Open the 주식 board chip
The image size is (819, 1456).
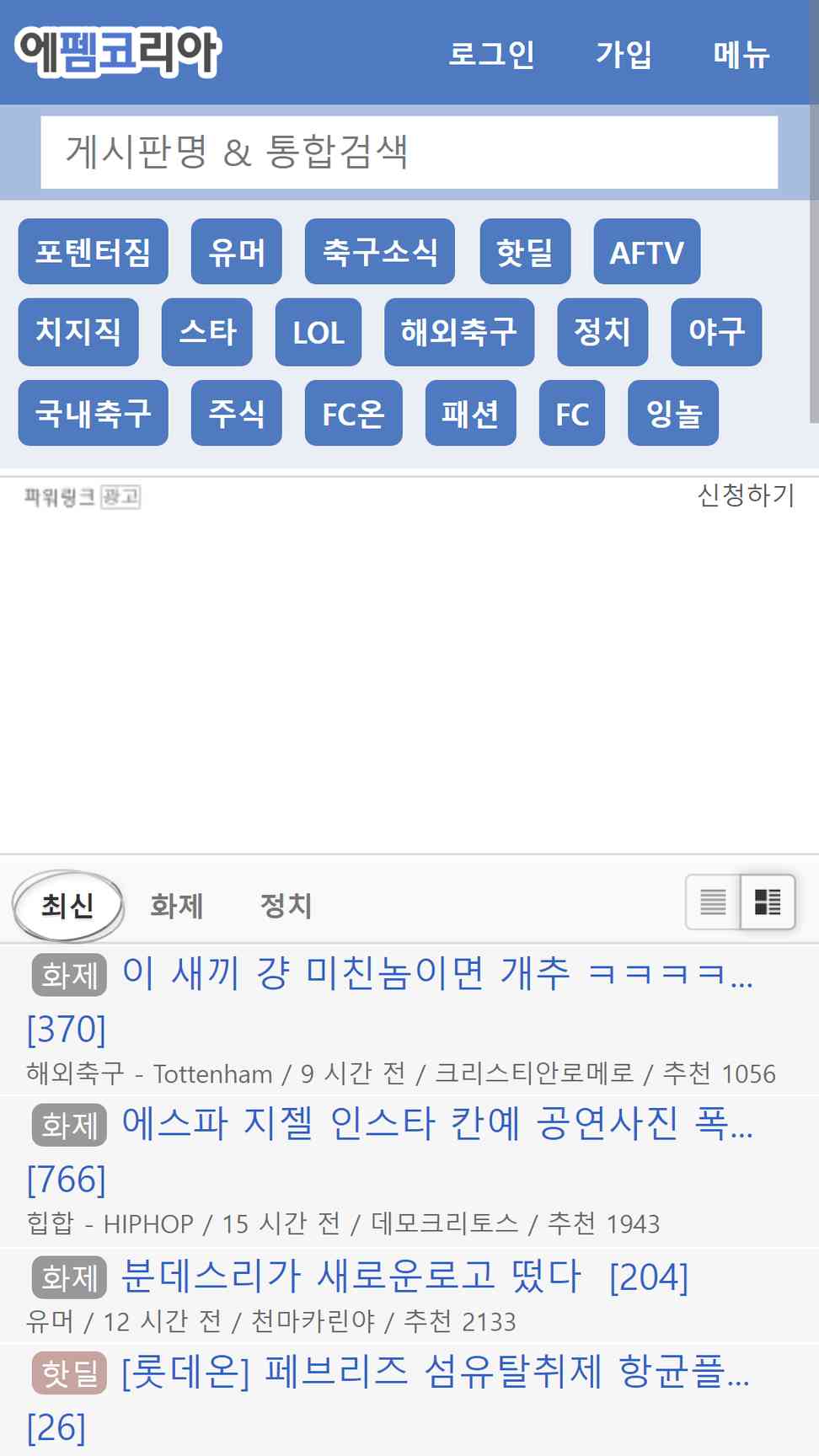point(237,413)
